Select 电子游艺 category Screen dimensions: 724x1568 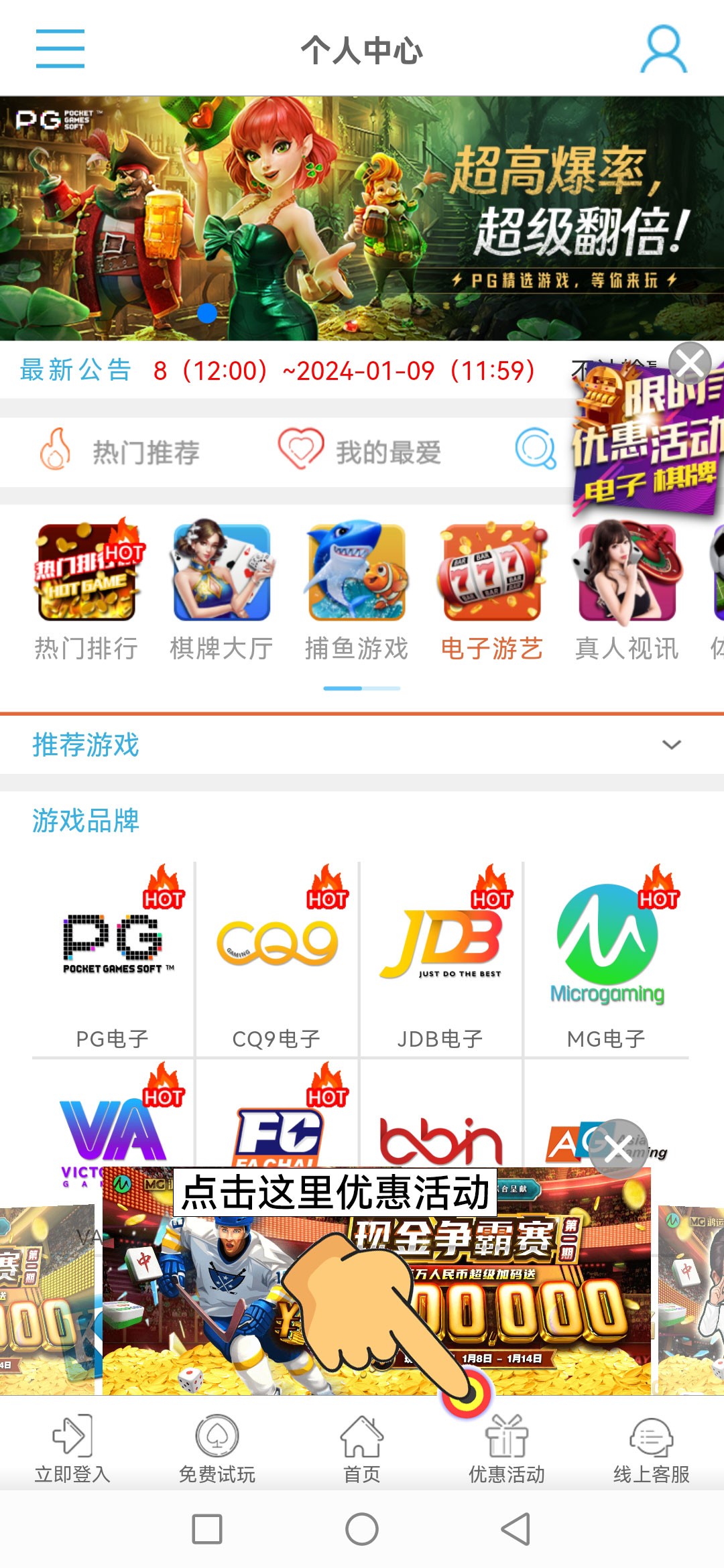pyautogui.click(x=492, y=591)
